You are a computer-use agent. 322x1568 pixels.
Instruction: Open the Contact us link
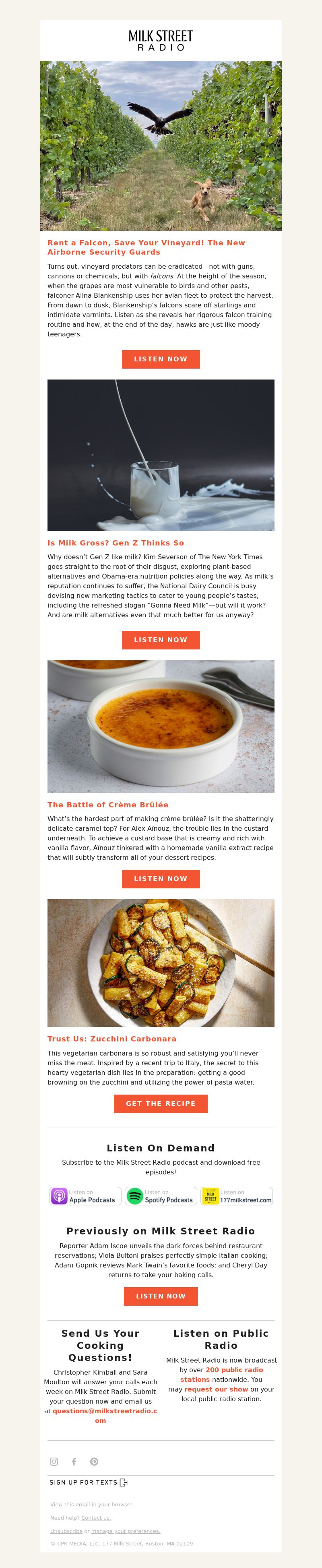tap(96, 1518)
